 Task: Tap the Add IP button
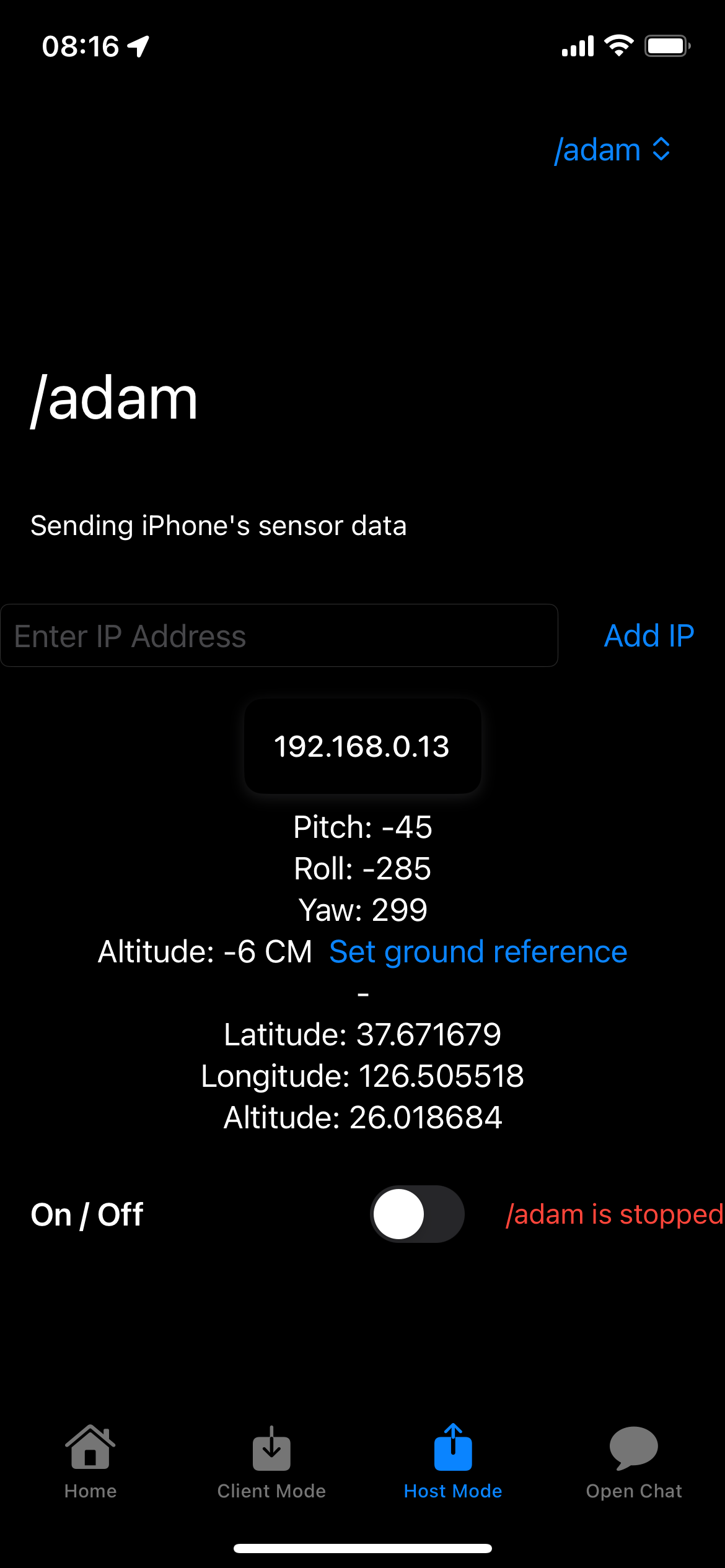coord(649,635)
